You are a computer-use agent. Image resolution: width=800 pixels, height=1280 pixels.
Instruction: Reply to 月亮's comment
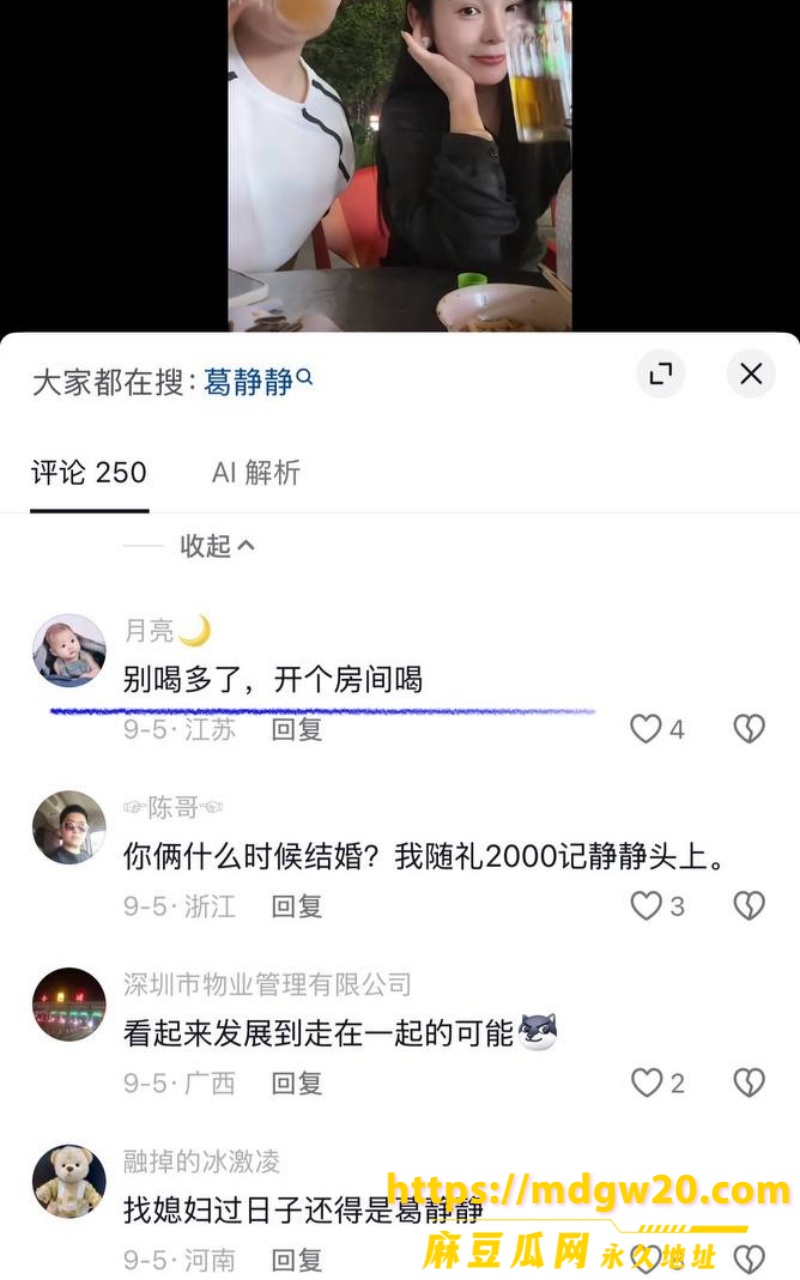tap(297, 730)
